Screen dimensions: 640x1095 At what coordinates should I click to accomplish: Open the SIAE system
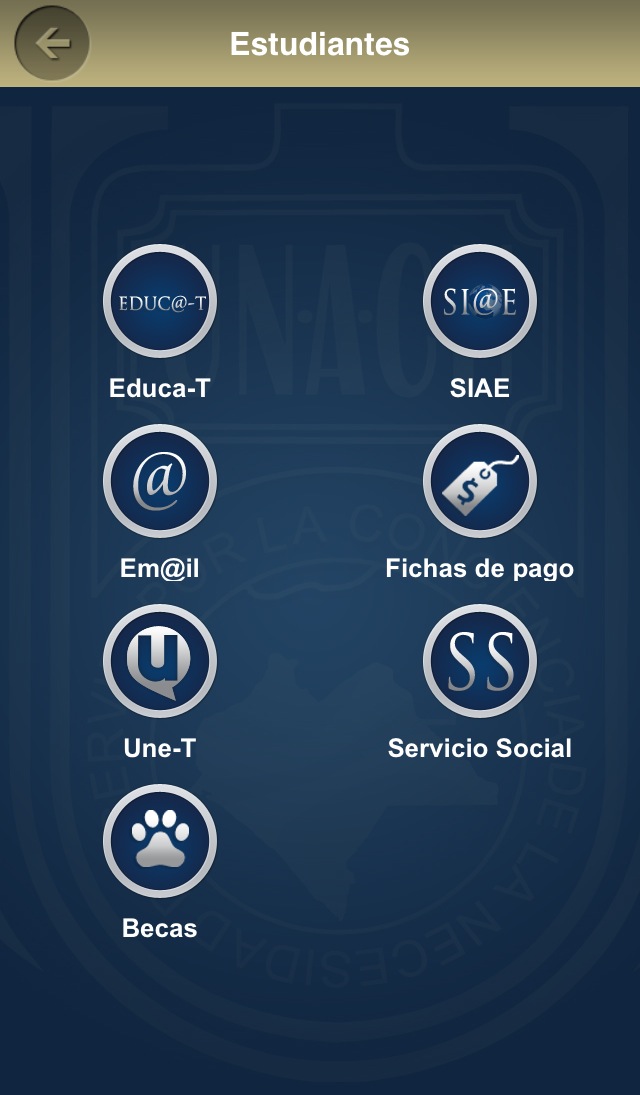click(x=480, y=301)
